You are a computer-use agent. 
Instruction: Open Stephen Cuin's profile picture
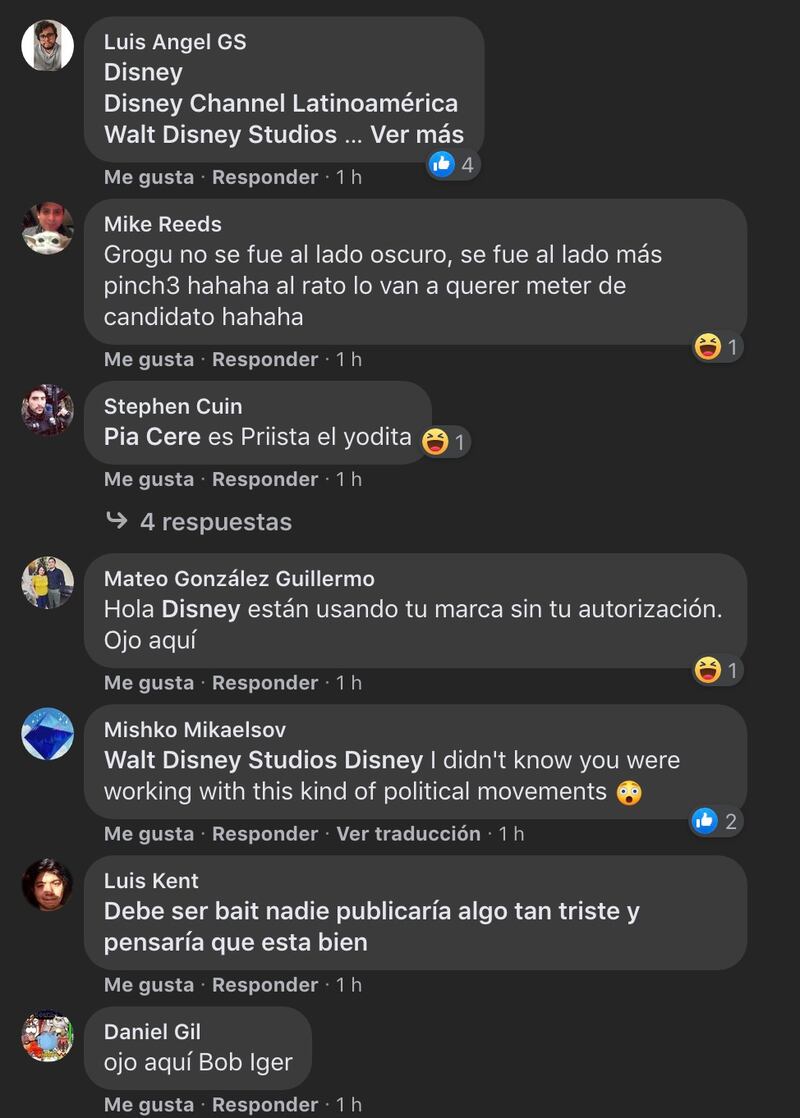[47, 410]
